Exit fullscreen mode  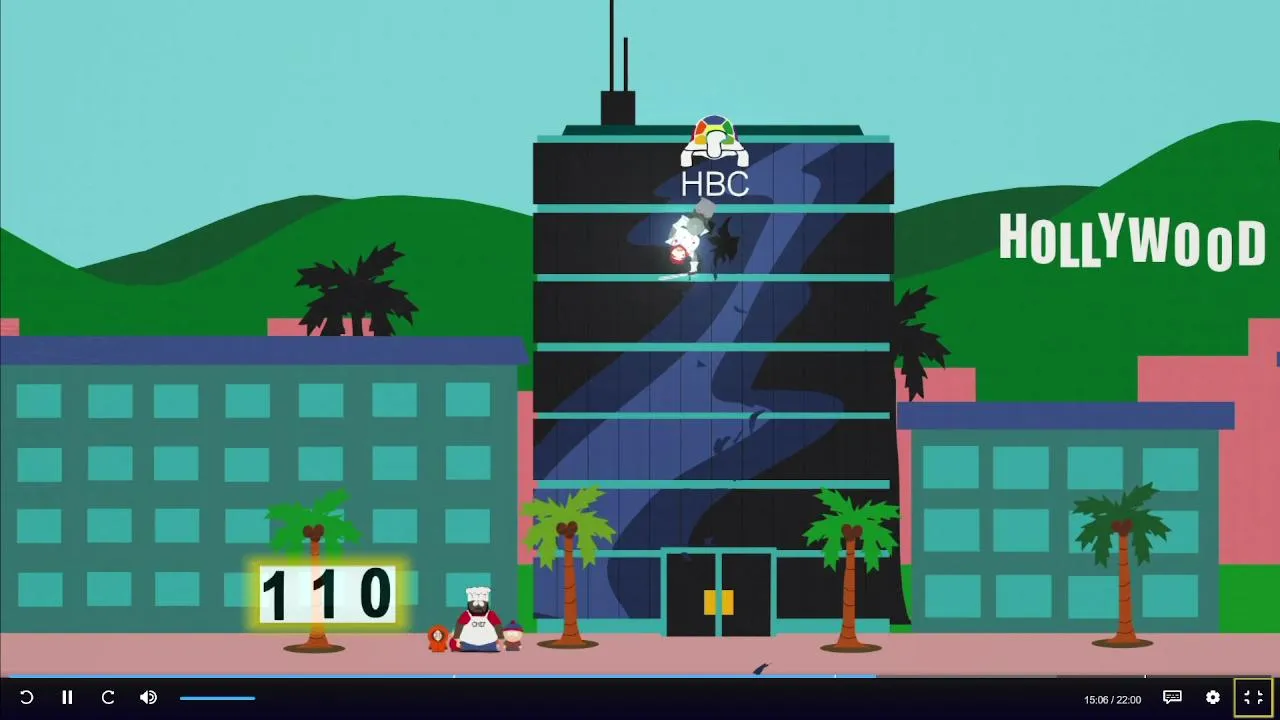1253,697
